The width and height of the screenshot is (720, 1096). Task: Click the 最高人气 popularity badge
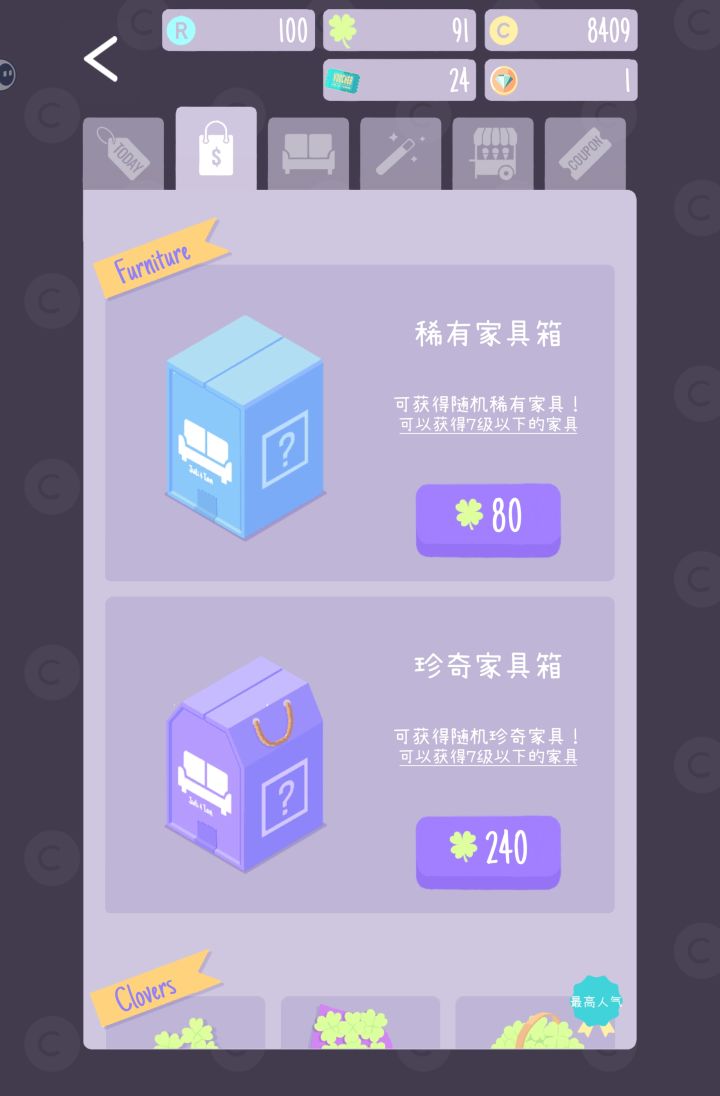coord(593,1000)
